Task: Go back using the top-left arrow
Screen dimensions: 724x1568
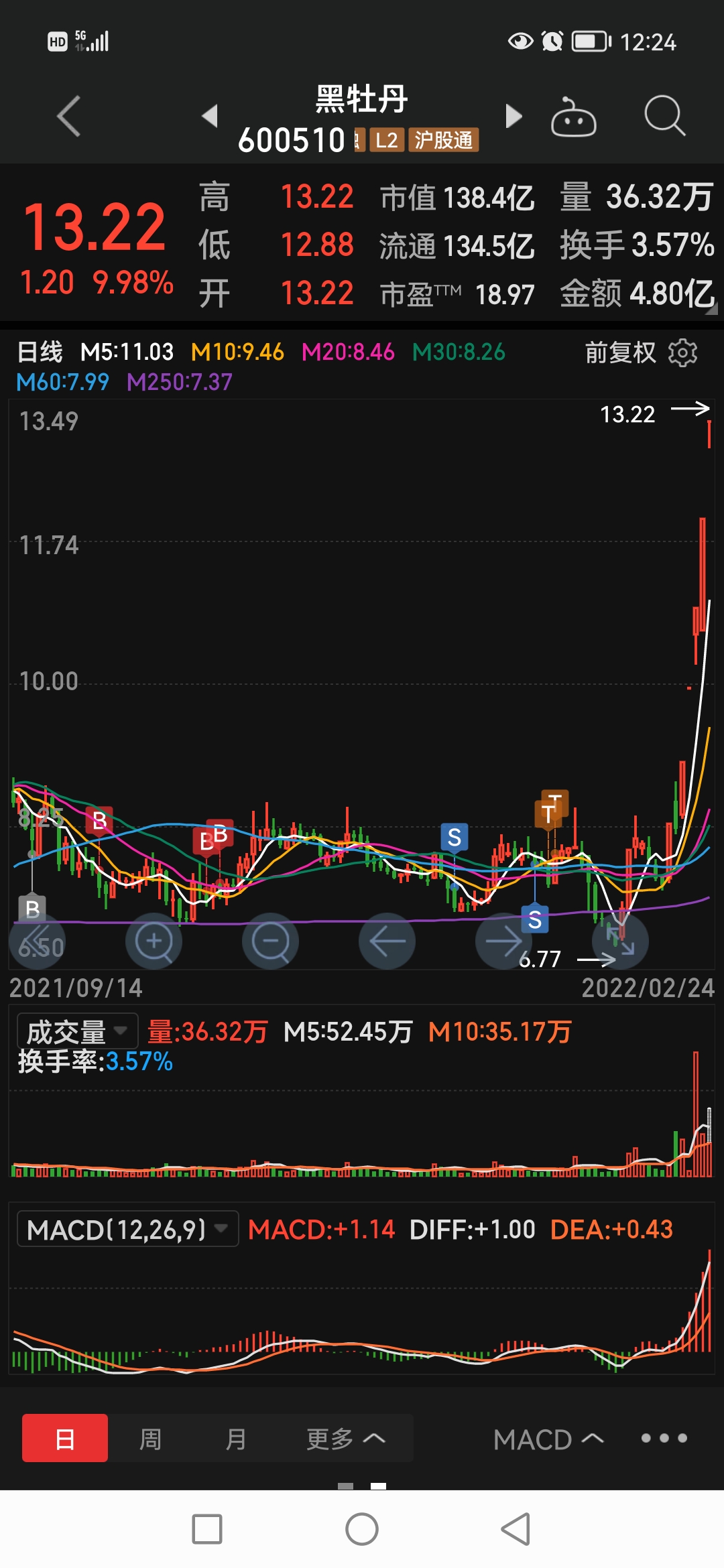Action: [69, 116]
